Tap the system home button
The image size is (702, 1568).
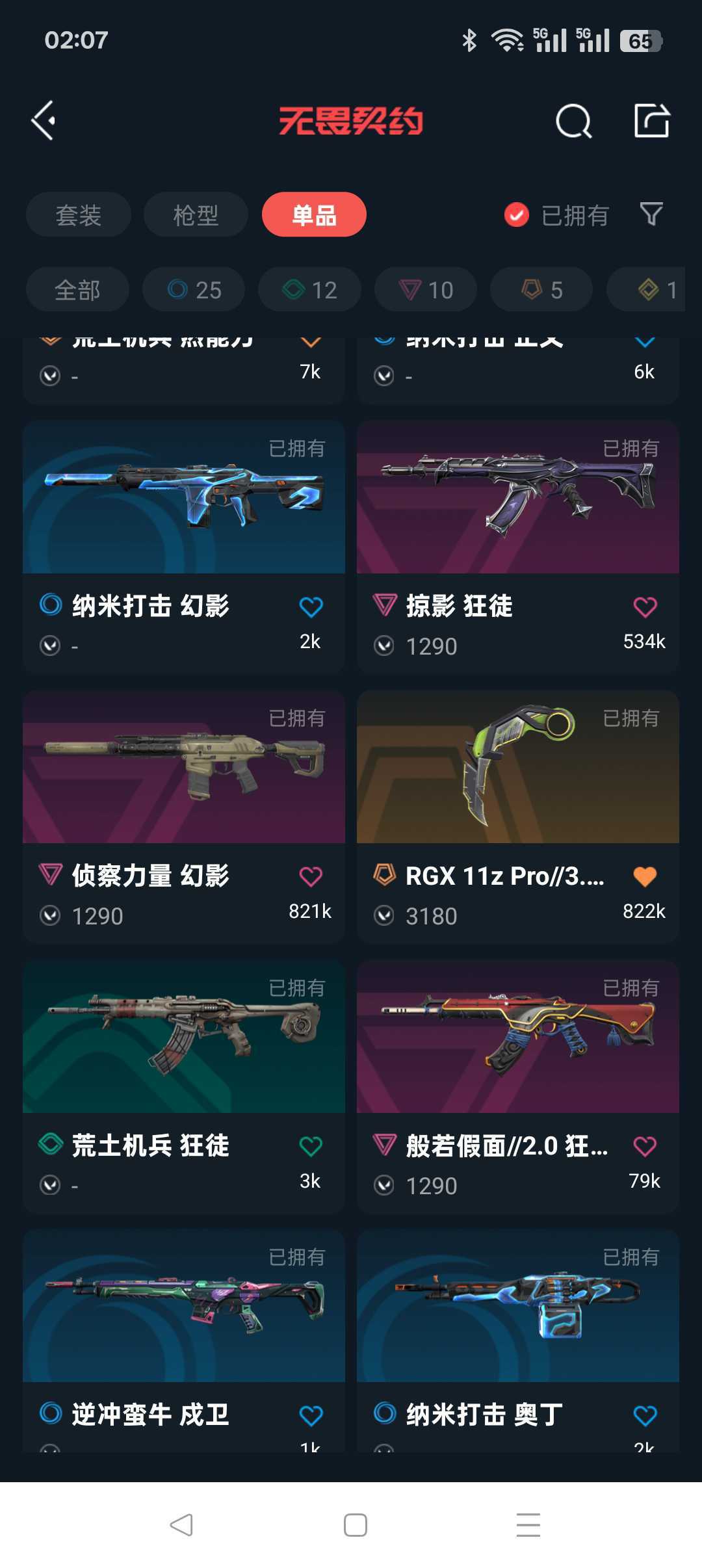[x=355, y=1524]
